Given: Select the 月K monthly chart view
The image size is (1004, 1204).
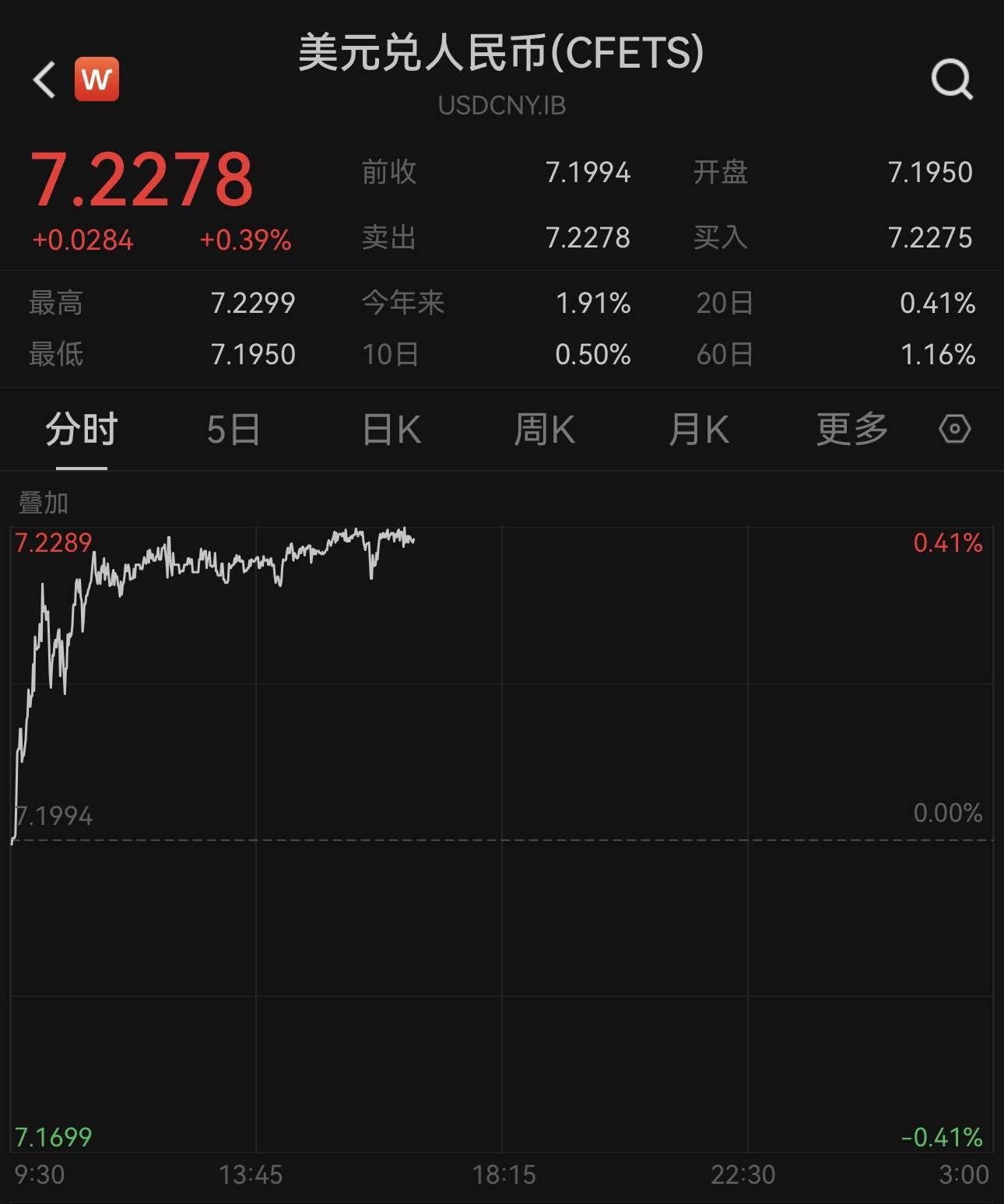Looking at the screenshot, I should click(698, 429).
